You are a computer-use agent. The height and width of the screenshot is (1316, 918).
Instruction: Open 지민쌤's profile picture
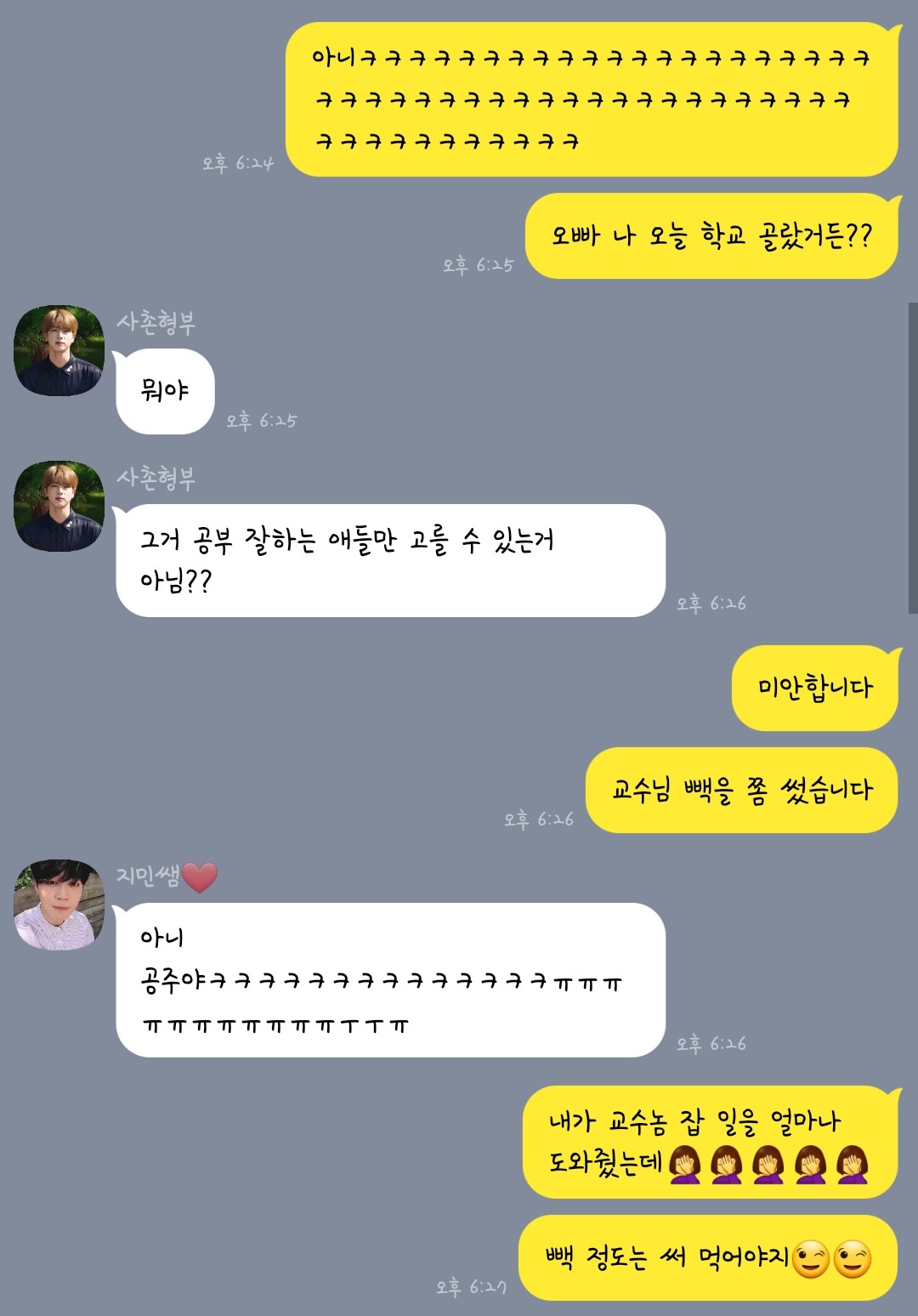click(x=59, y=905)
